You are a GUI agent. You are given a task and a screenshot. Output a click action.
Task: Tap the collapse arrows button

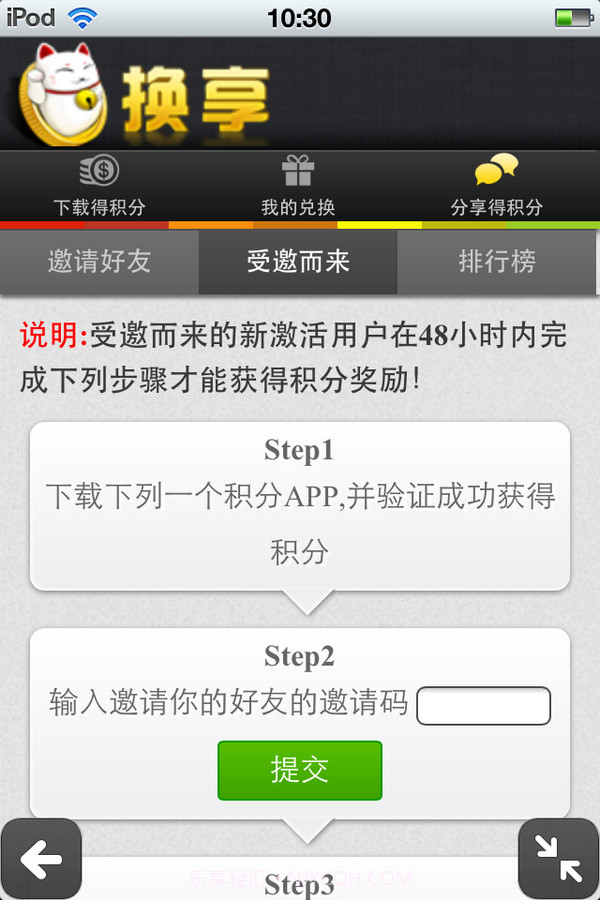point(558,858)
